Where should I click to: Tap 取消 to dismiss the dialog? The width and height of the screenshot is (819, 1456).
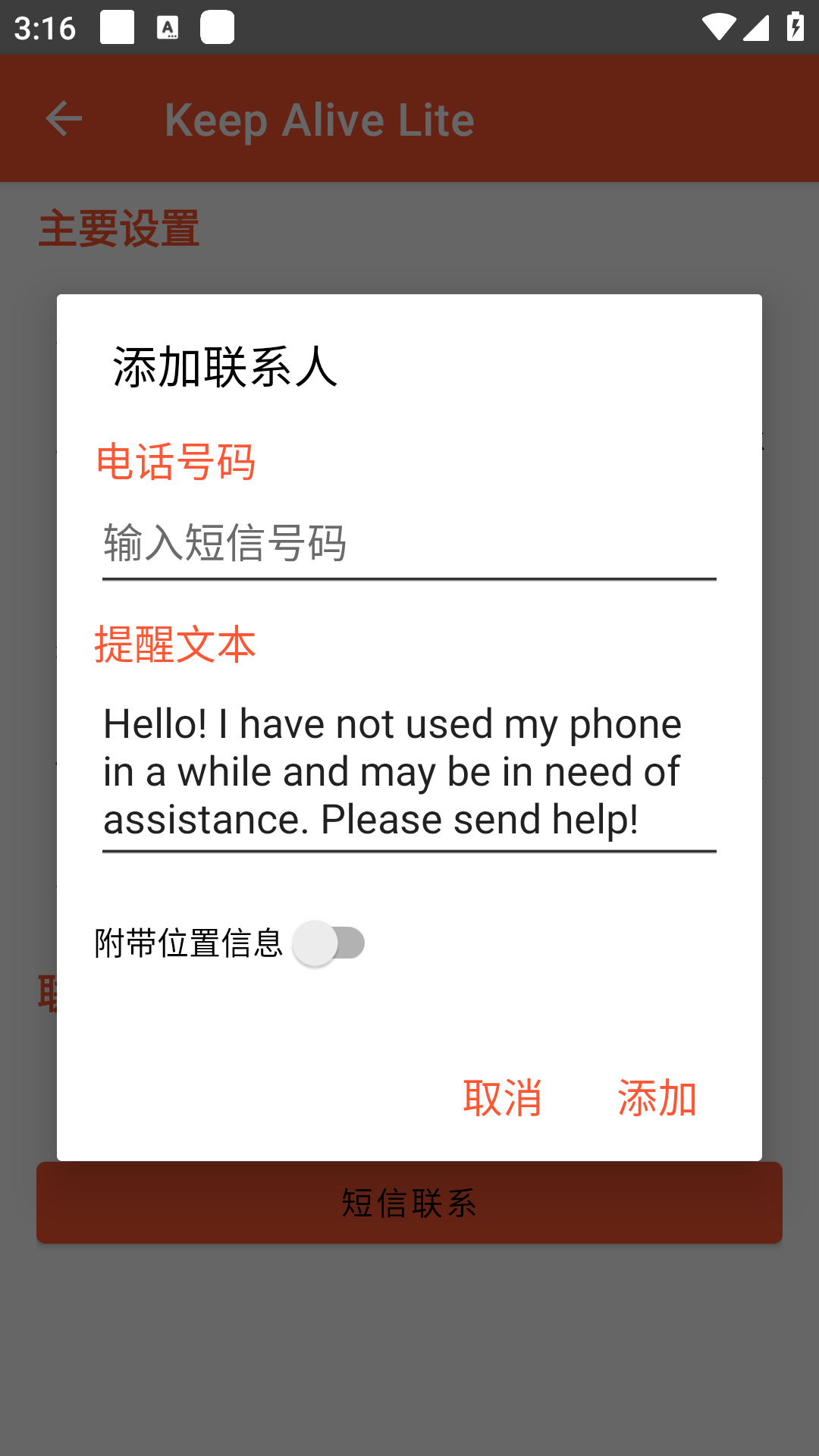click(504, 1095)
